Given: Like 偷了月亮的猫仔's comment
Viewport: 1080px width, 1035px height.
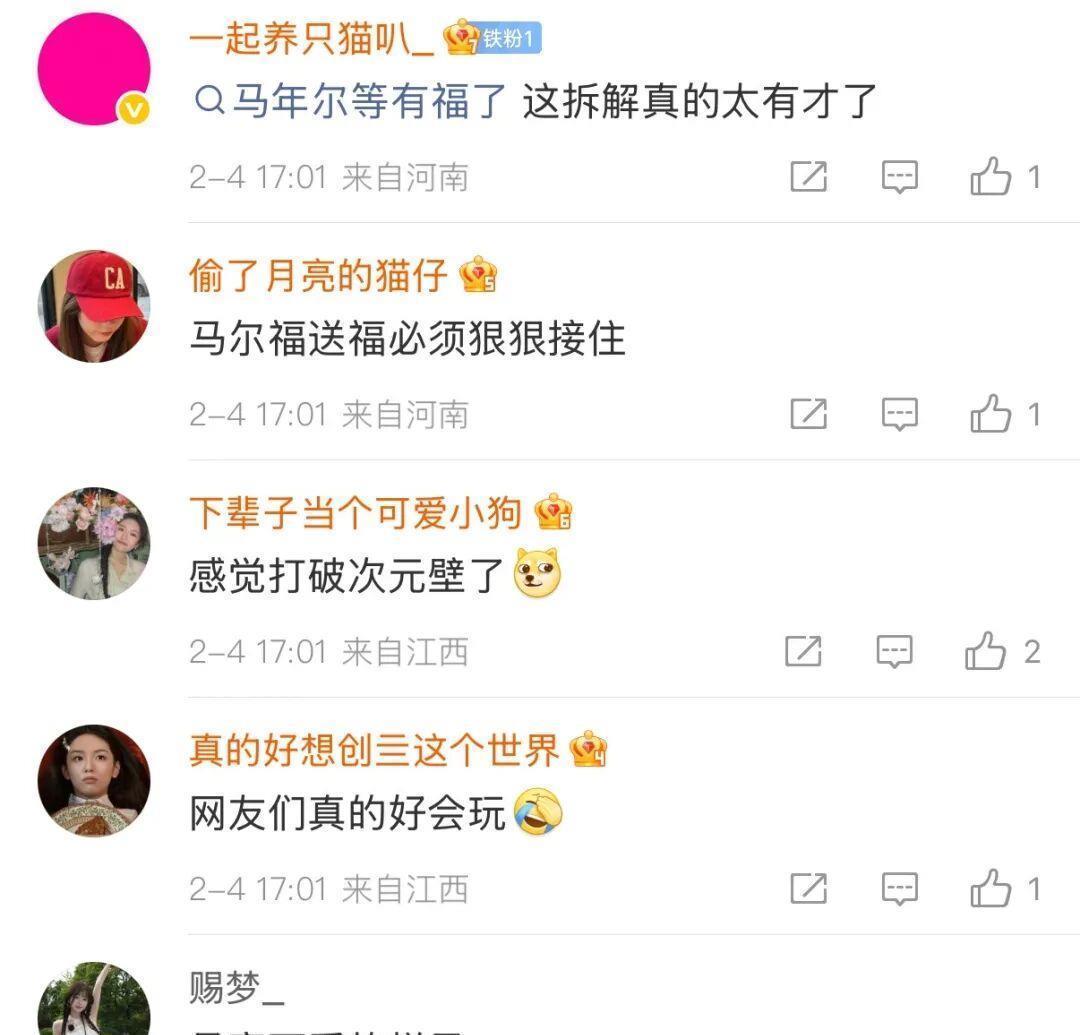Looking at the screenshot, I should [x=990, y=415].
